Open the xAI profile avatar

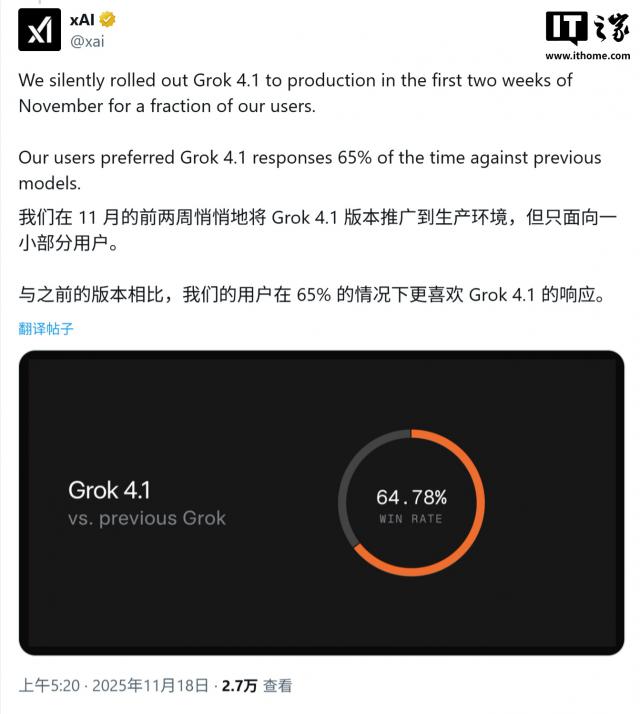click(40, 30)
